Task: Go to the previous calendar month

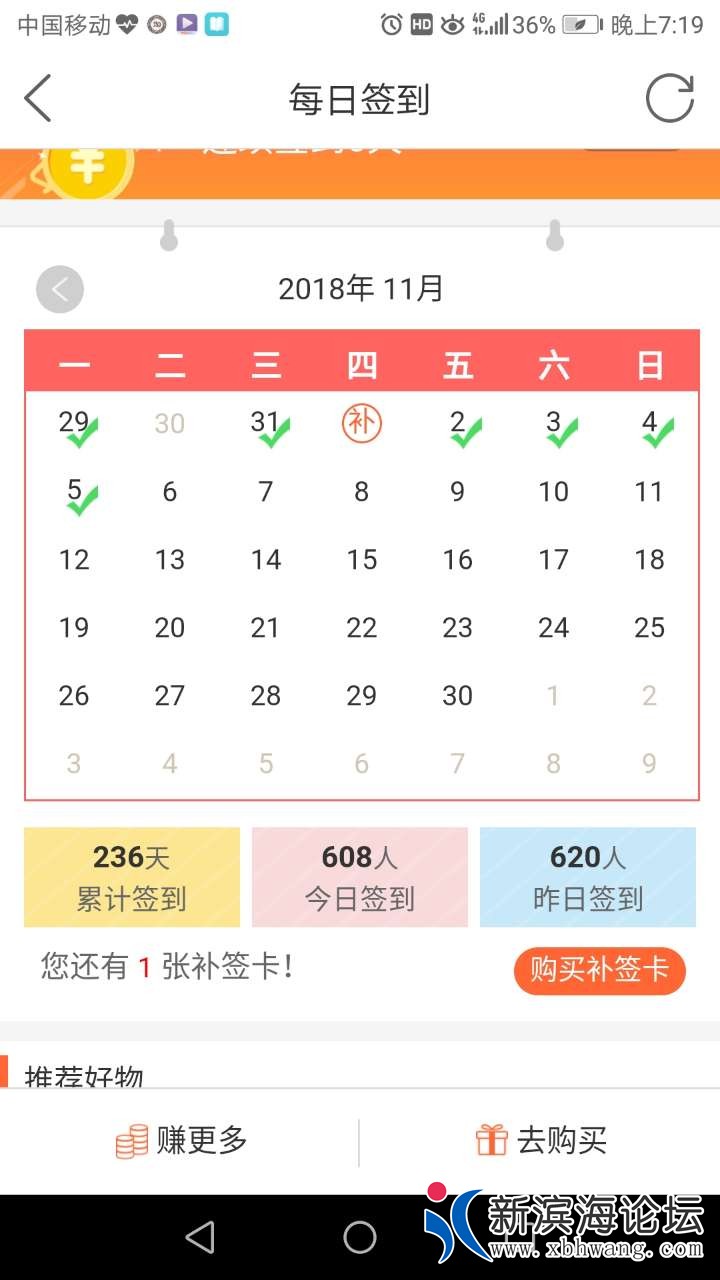Action: pyautogui.click(x=60, y=290)
